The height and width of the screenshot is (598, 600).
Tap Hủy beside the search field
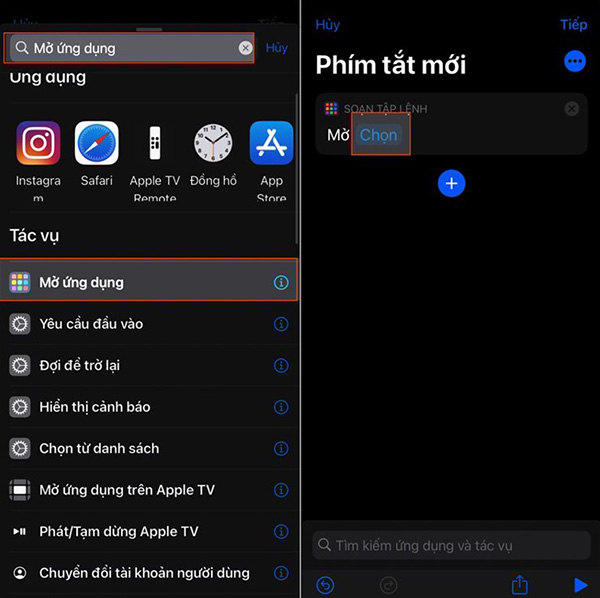277,48
